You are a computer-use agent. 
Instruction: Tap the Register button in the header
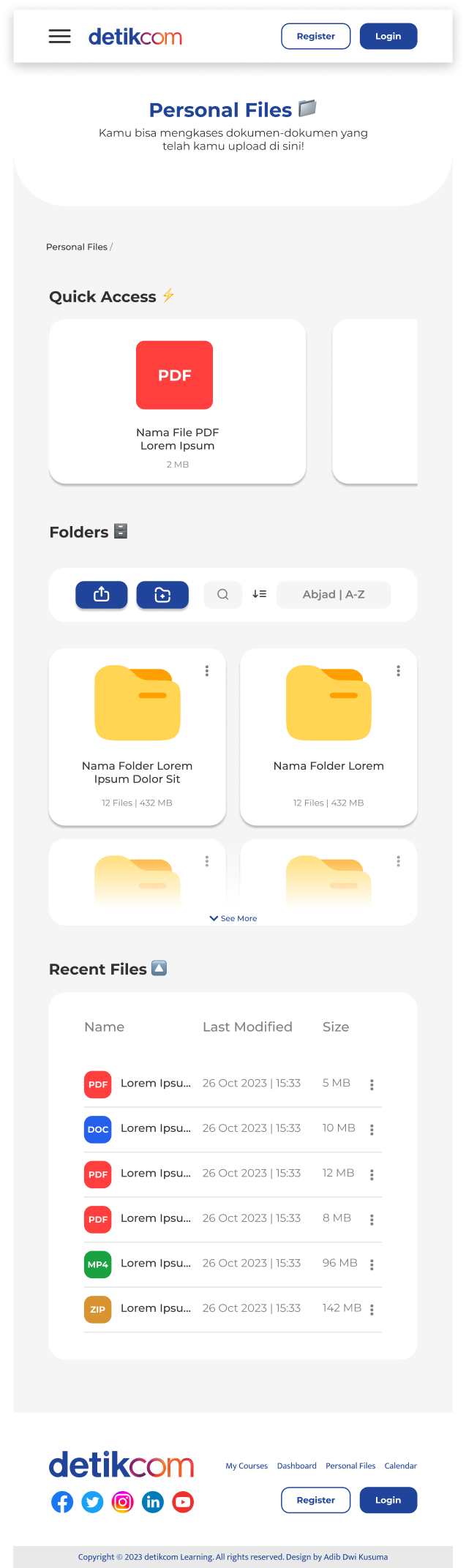pos(315,37)
